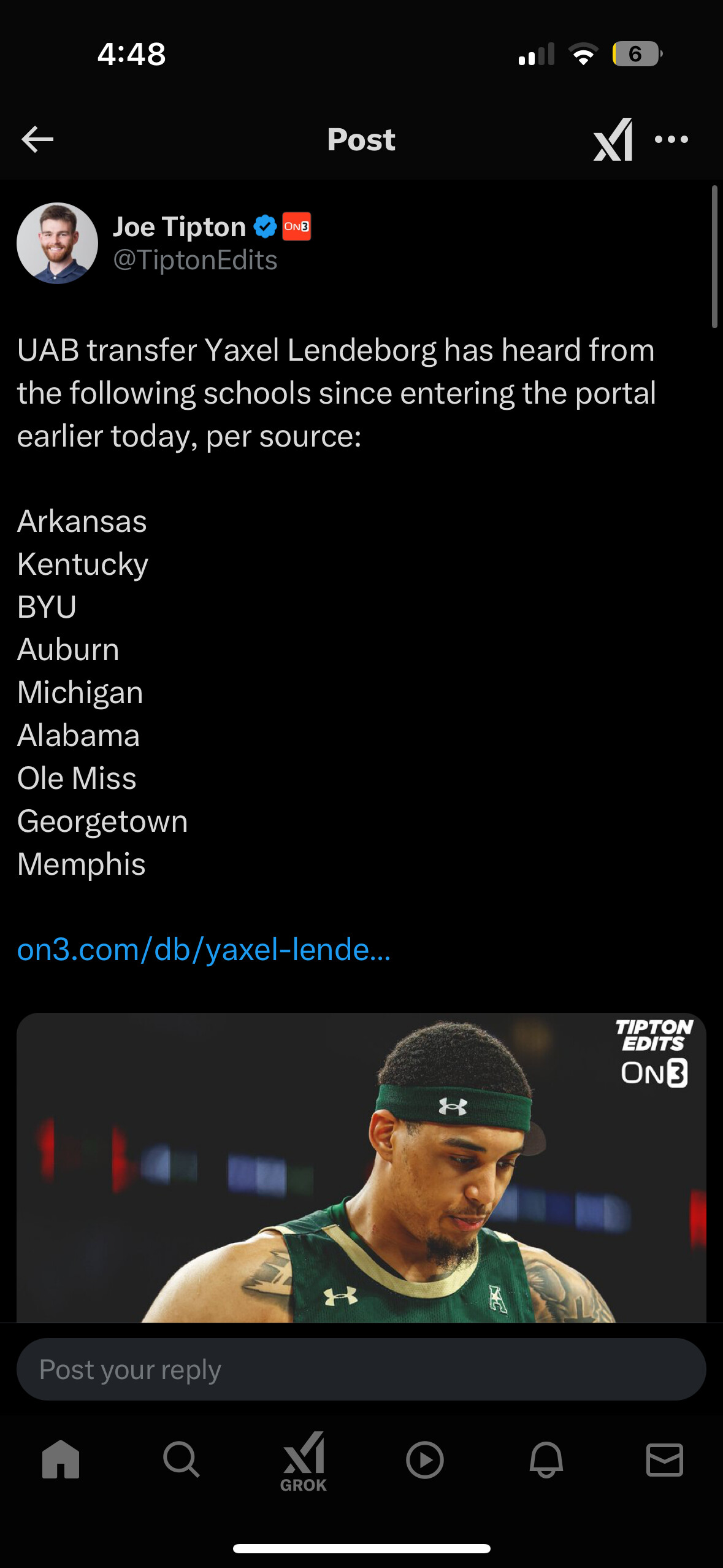Open the Grok tab in bottom bar
The height and width of the screenshot is (1568, 723).
[x=304, y=1462]
